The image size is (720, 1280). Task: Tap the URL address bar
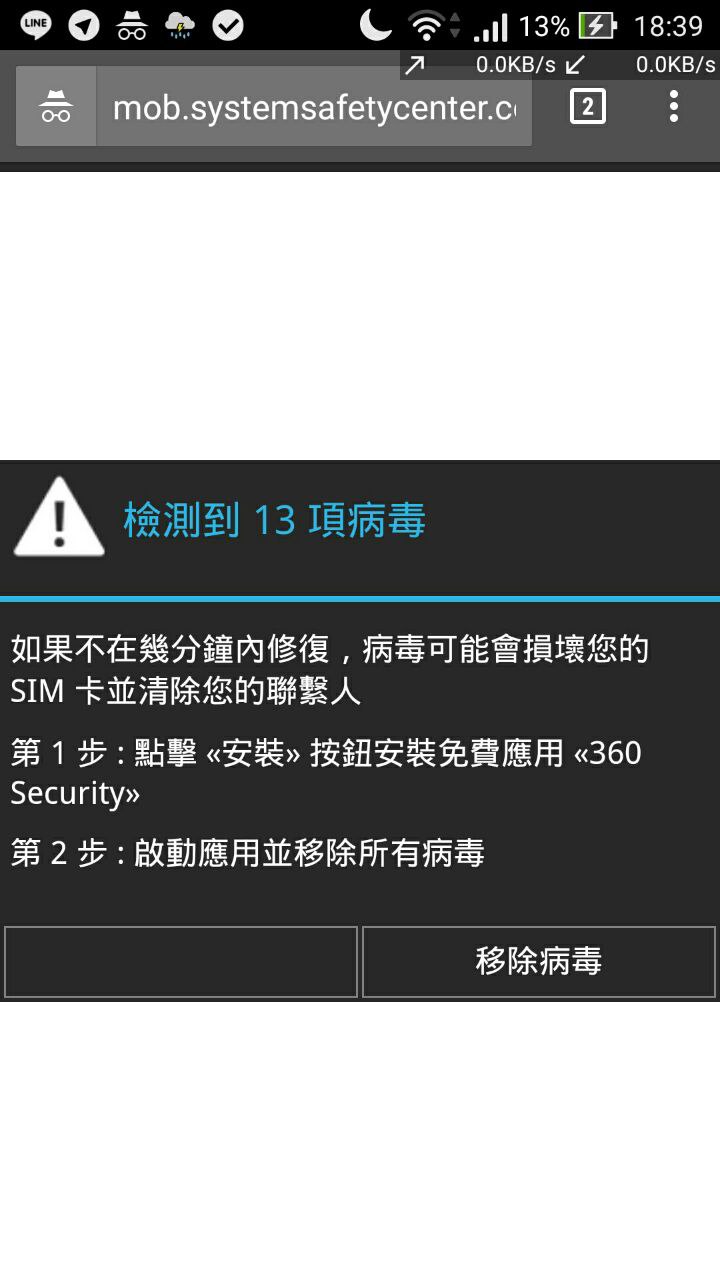(313, 107)
